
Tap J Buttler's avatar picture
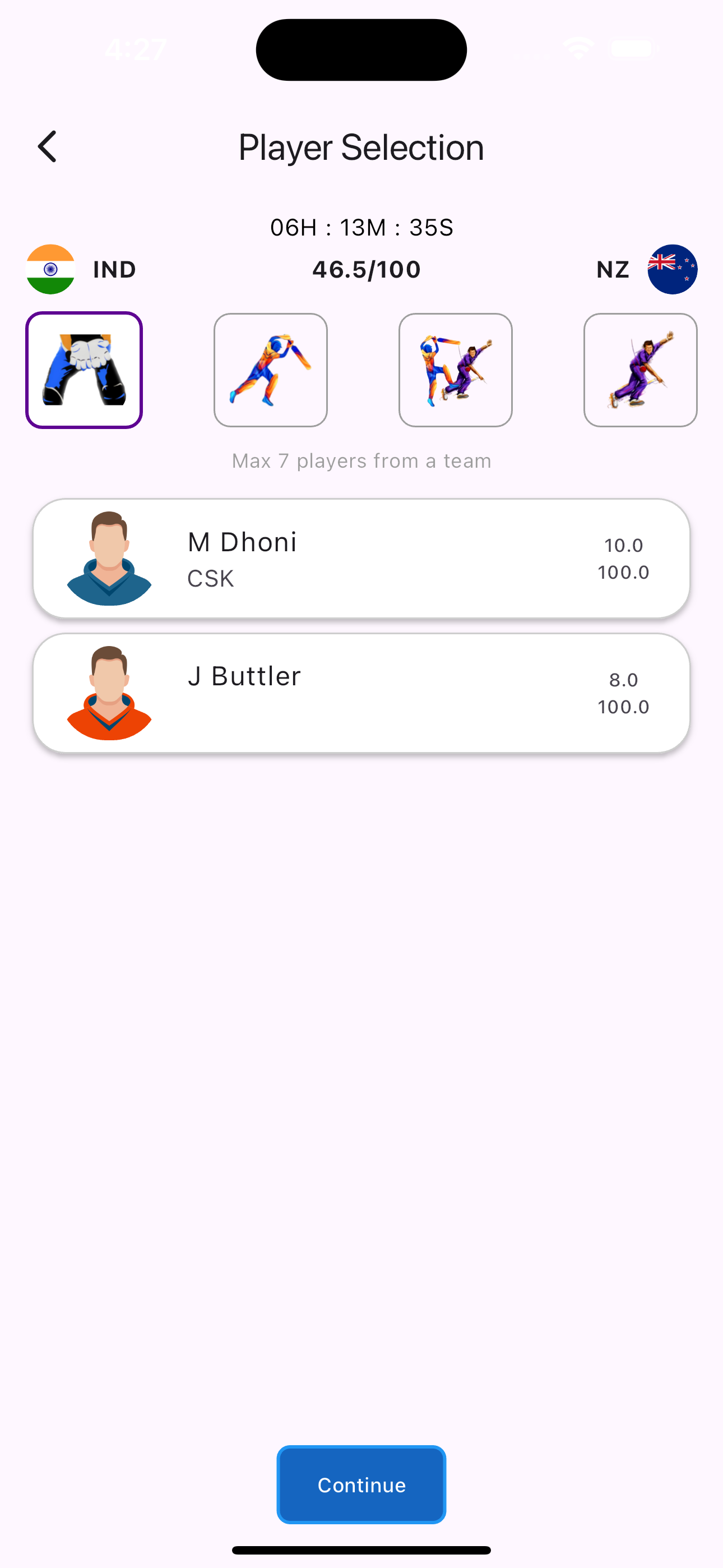tap(109, 691)
